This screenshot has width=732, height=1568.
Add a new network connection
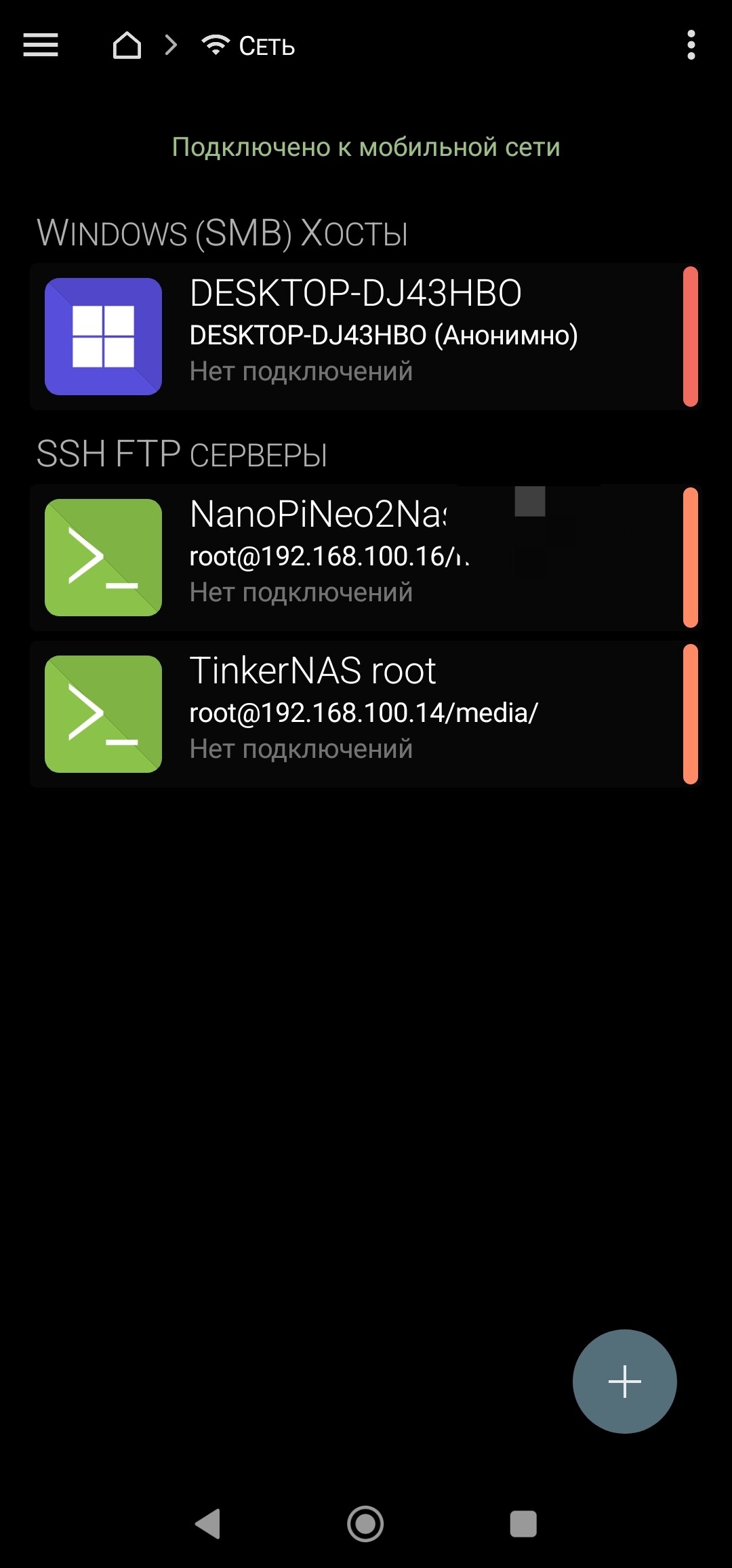(624, 1381)
